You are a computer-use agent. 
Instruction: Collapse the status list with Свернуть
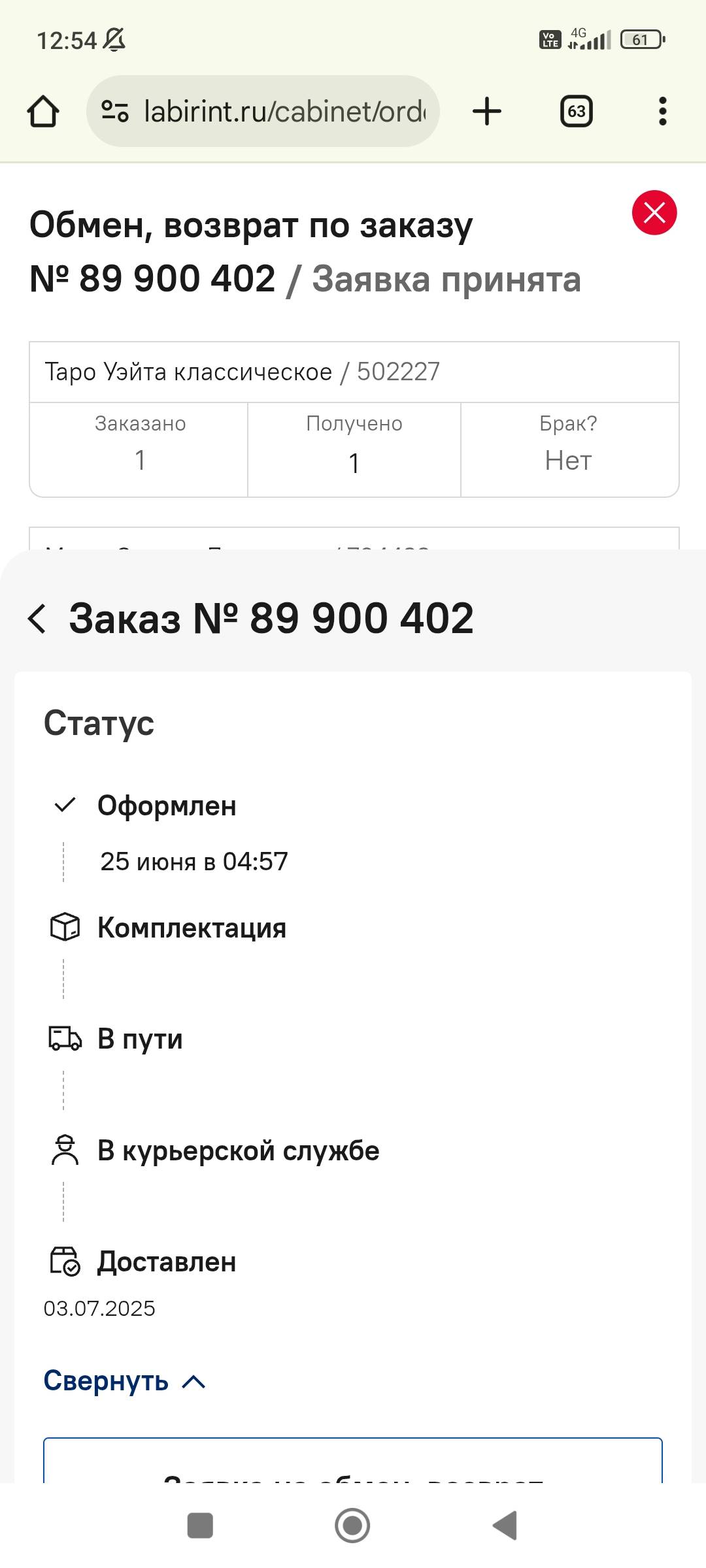124,1380
